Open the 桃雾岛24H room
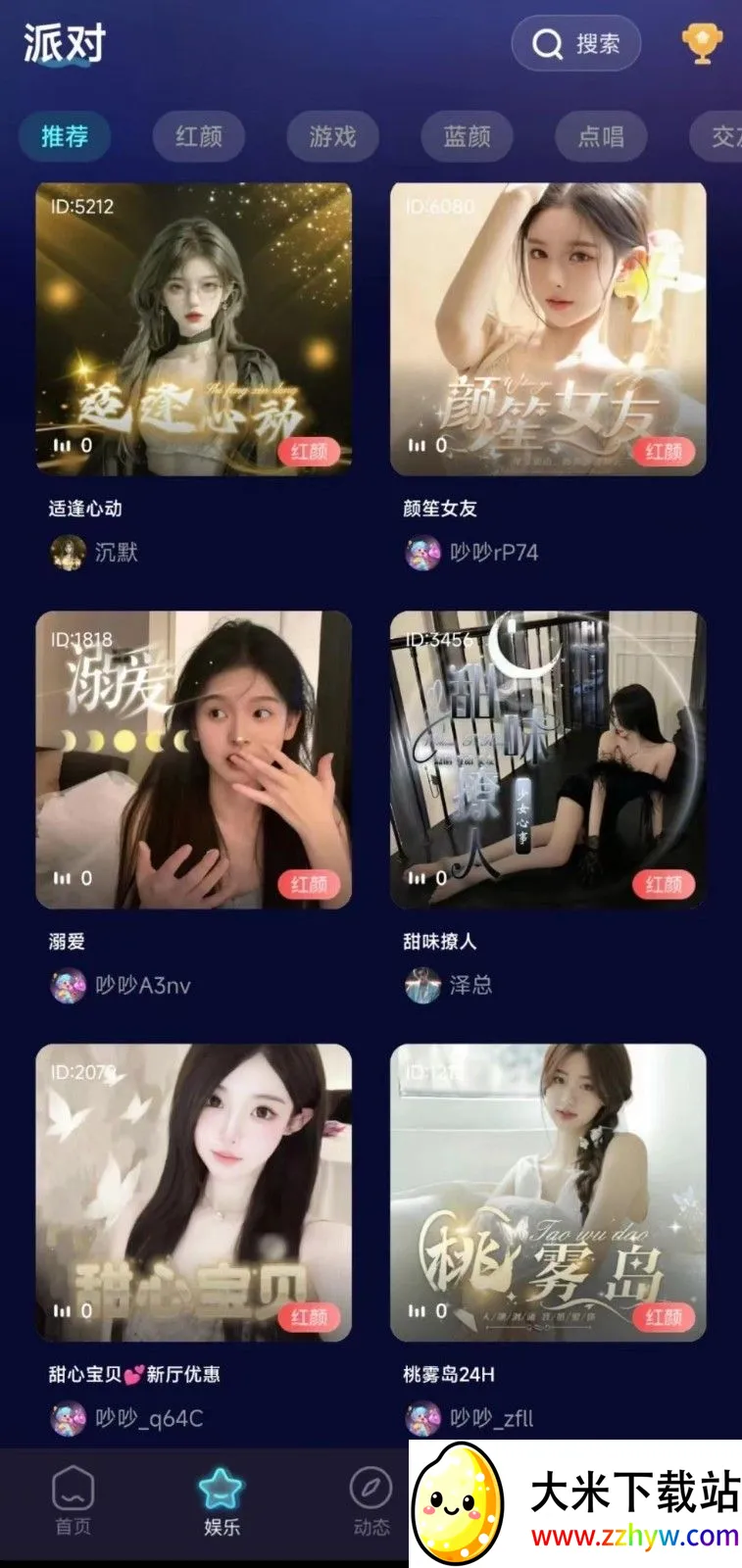Viewport: 742px width, 1568px height. pyautogui.click(x=548, y=1193)
